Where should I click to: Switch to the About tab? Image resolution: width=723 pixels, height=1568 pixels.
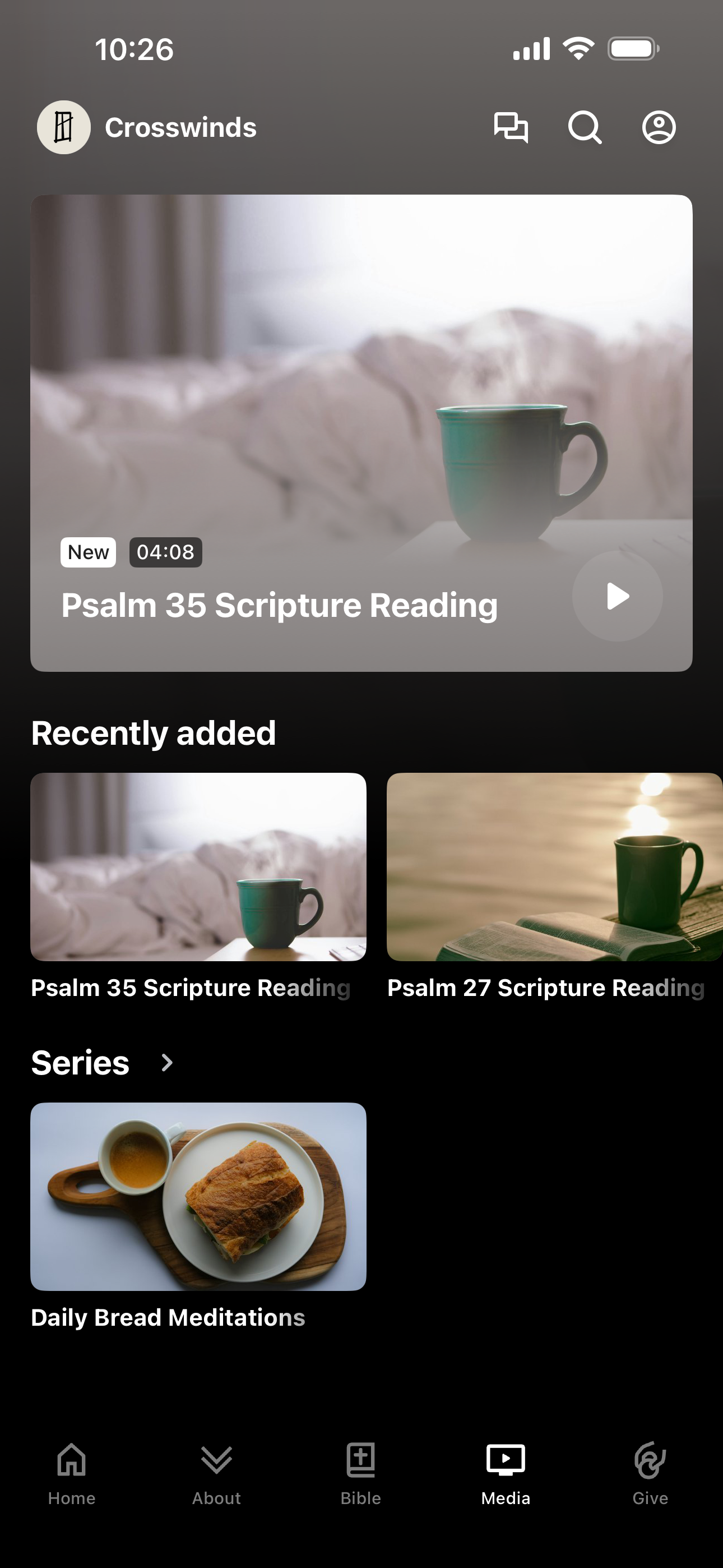tap(217, 1473)
